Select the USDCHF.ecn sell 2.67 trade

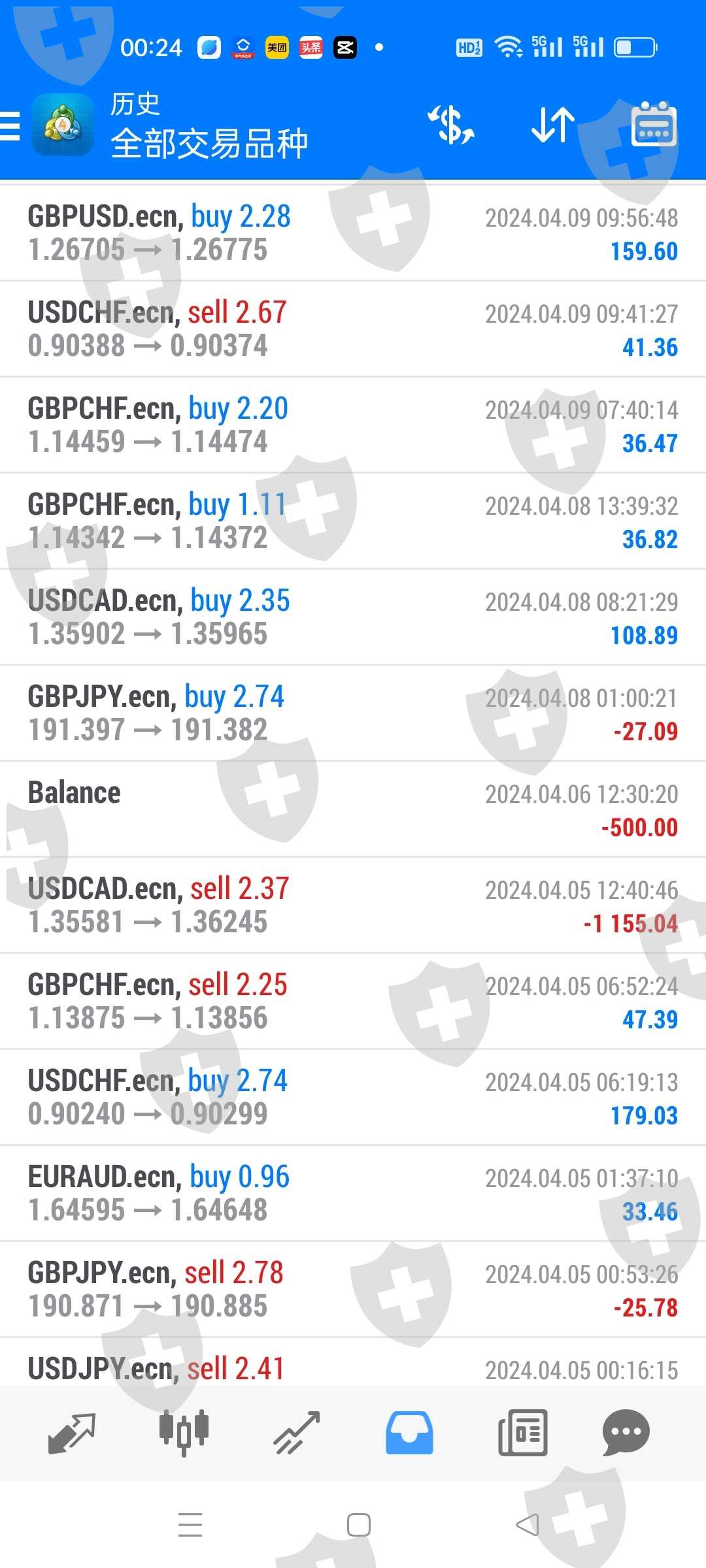[x=353, y=329]
